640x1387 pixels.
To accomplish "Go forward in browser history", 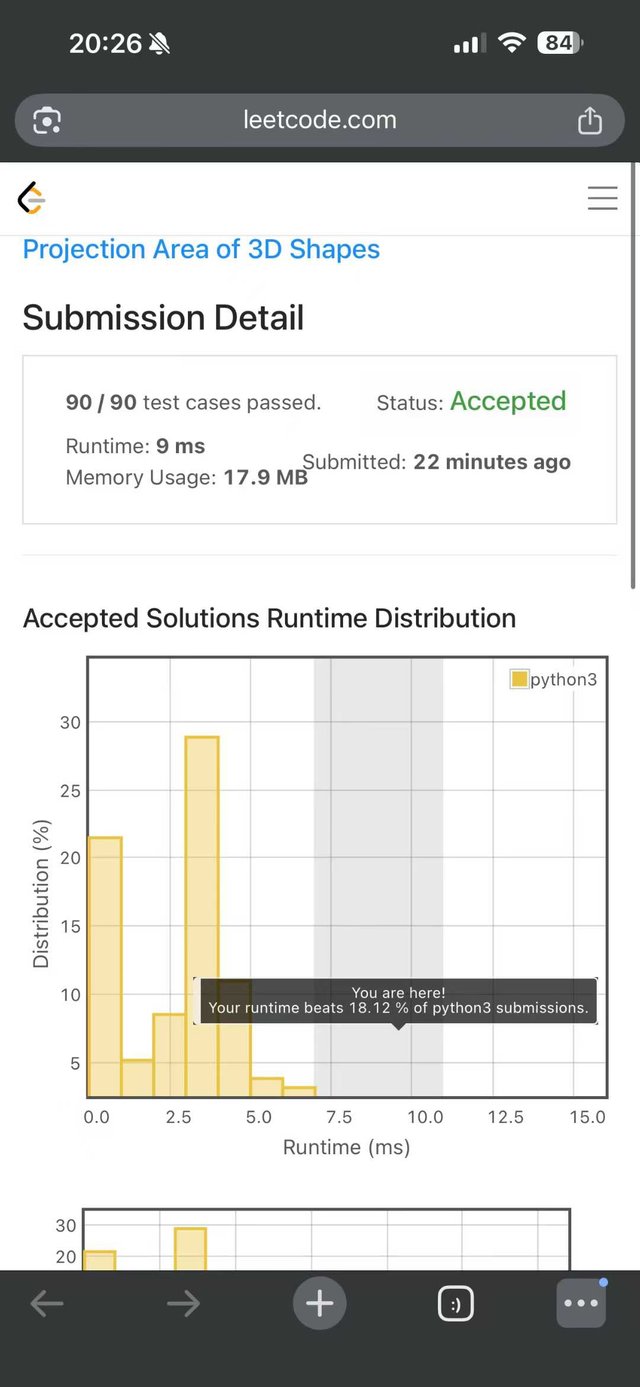I will pos(183,1303).
